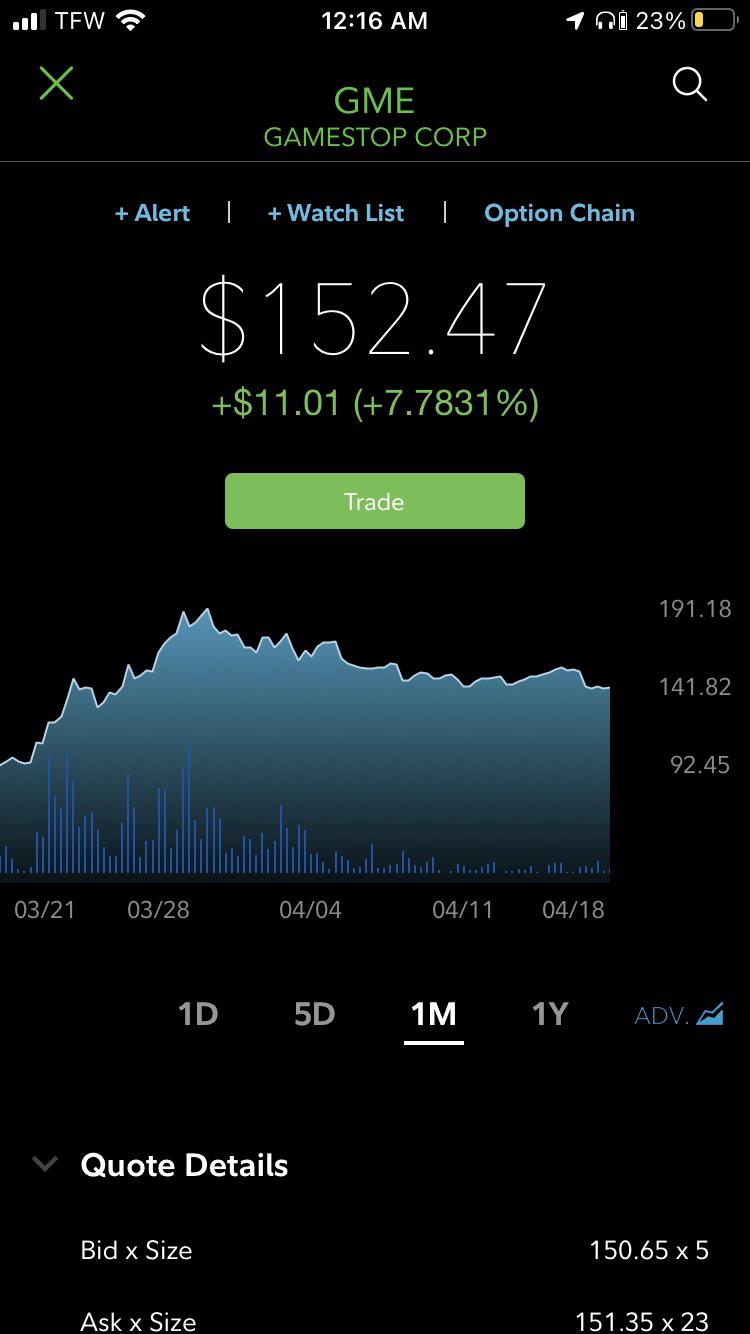Image resolution: width=750 pixels, height=1334 pixels.
Task: Open the search magnifier icon
Action: (689, 85)
